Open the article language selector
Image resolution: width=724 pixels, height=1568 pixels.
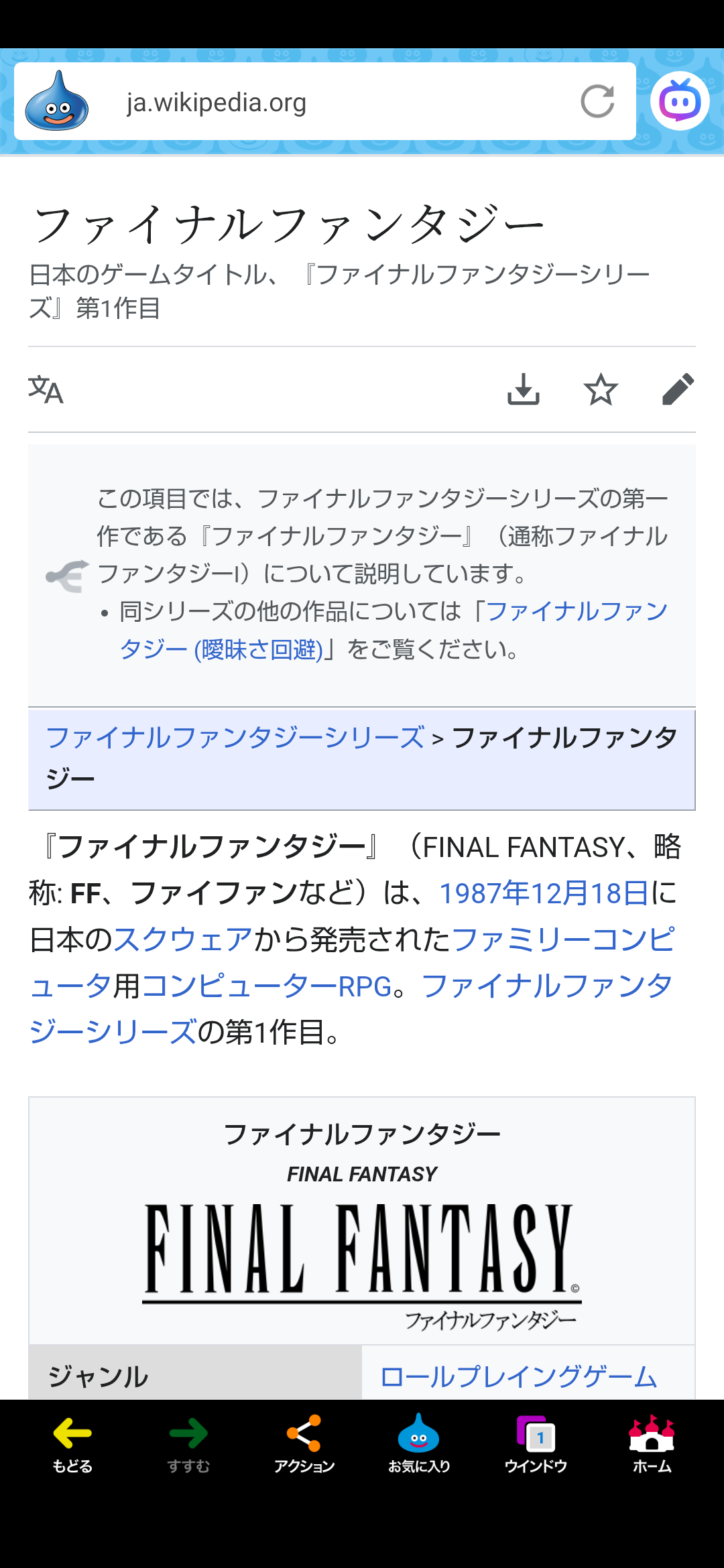pyautogui.click(x=46, y=389)
